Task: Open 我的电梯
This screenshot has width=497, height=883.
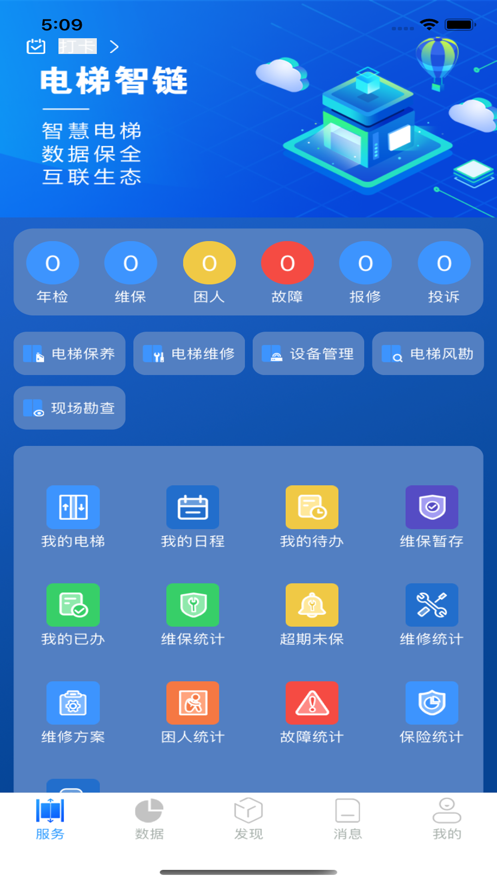Action: [73, 517]
